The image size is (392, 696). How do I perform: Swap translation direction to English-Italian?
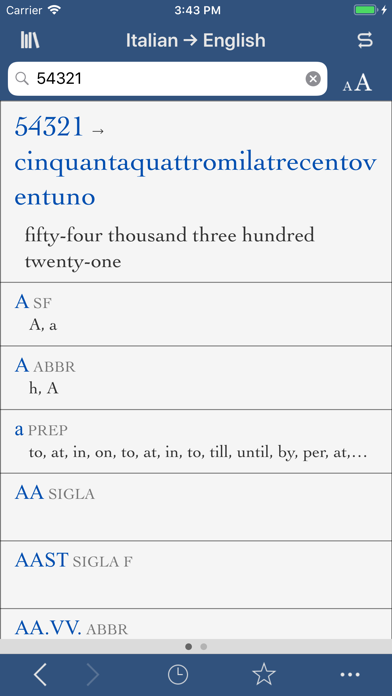point(365,40)
